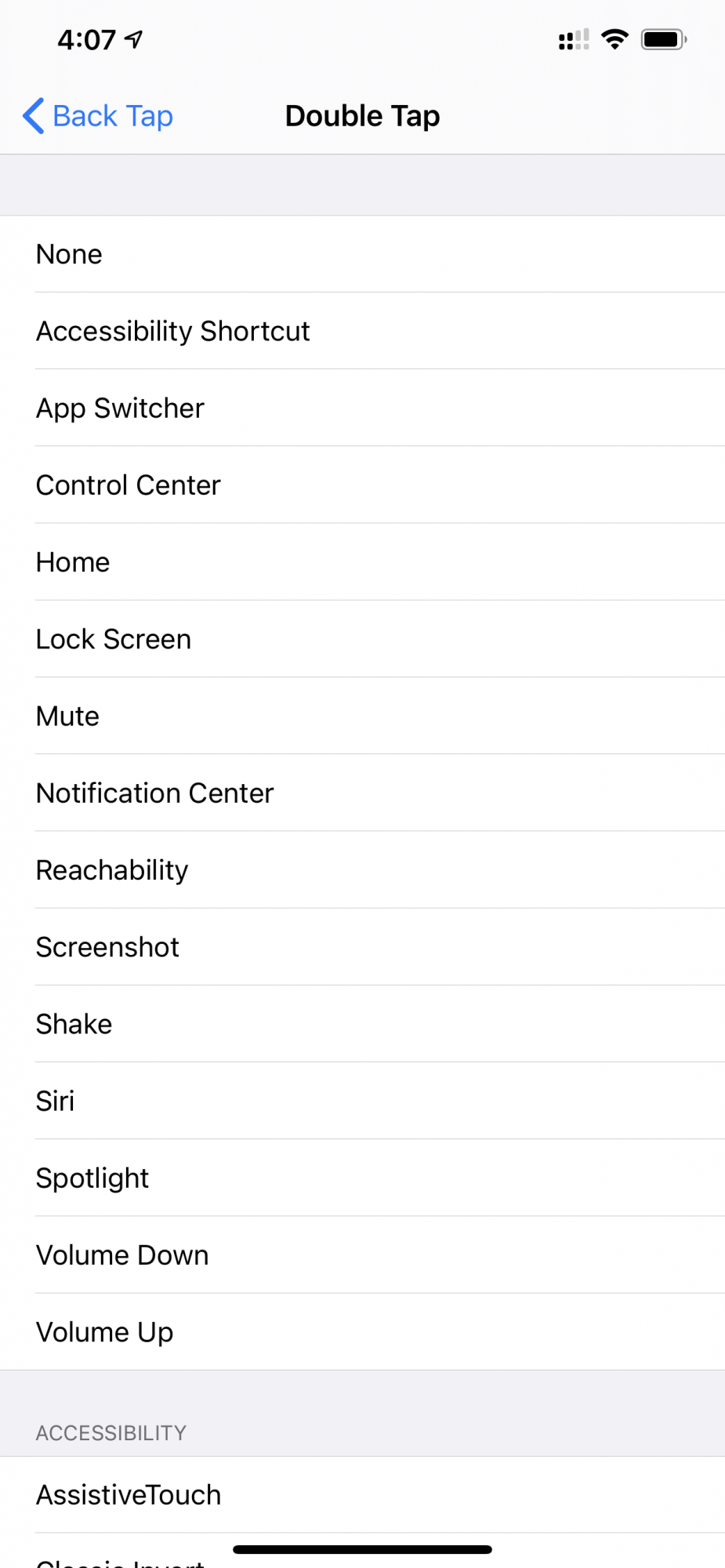Select Volume Up action
725x1568 pixels.
(x=362, y=1332)
